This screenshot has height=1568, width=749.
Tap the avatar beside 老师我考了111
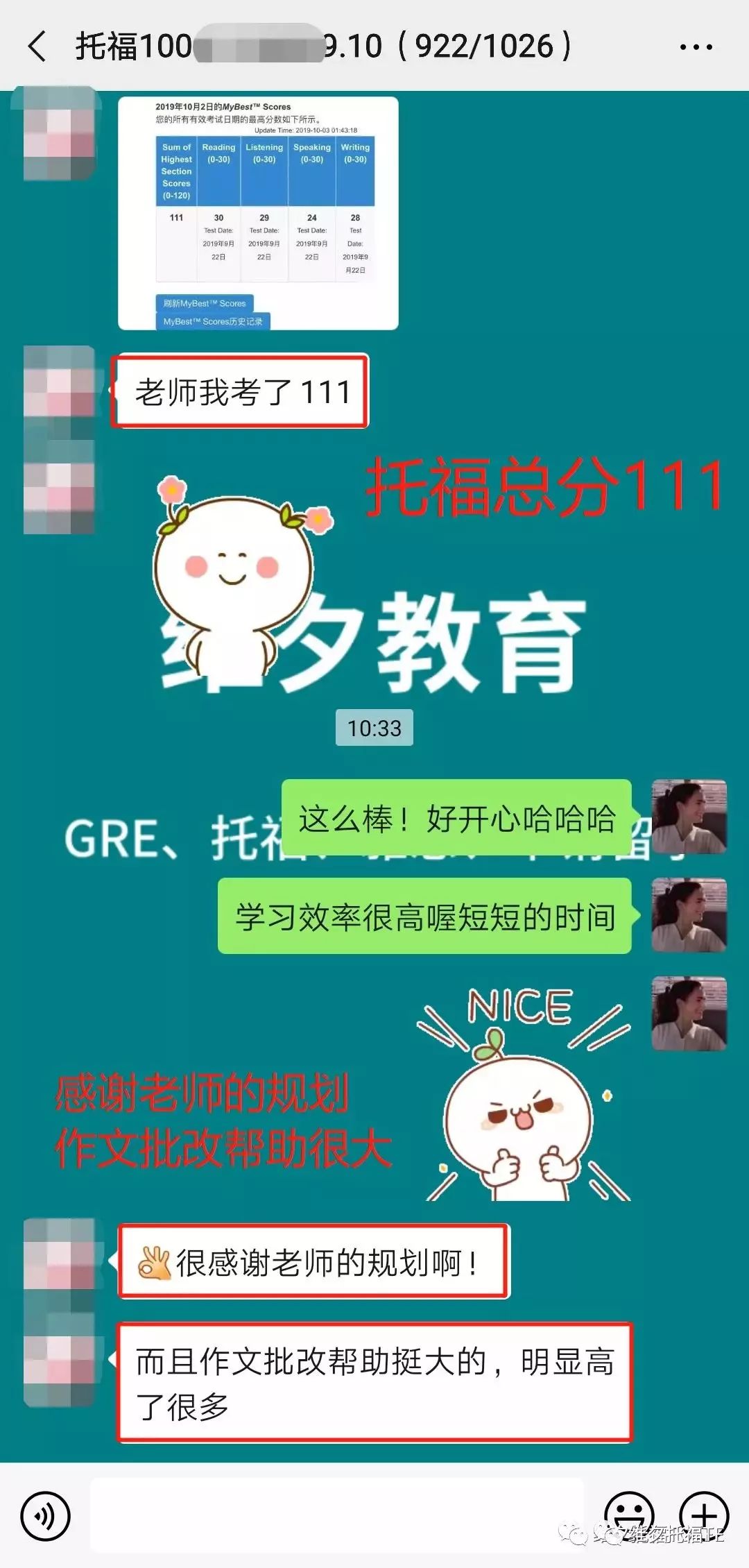coord(59,382)
